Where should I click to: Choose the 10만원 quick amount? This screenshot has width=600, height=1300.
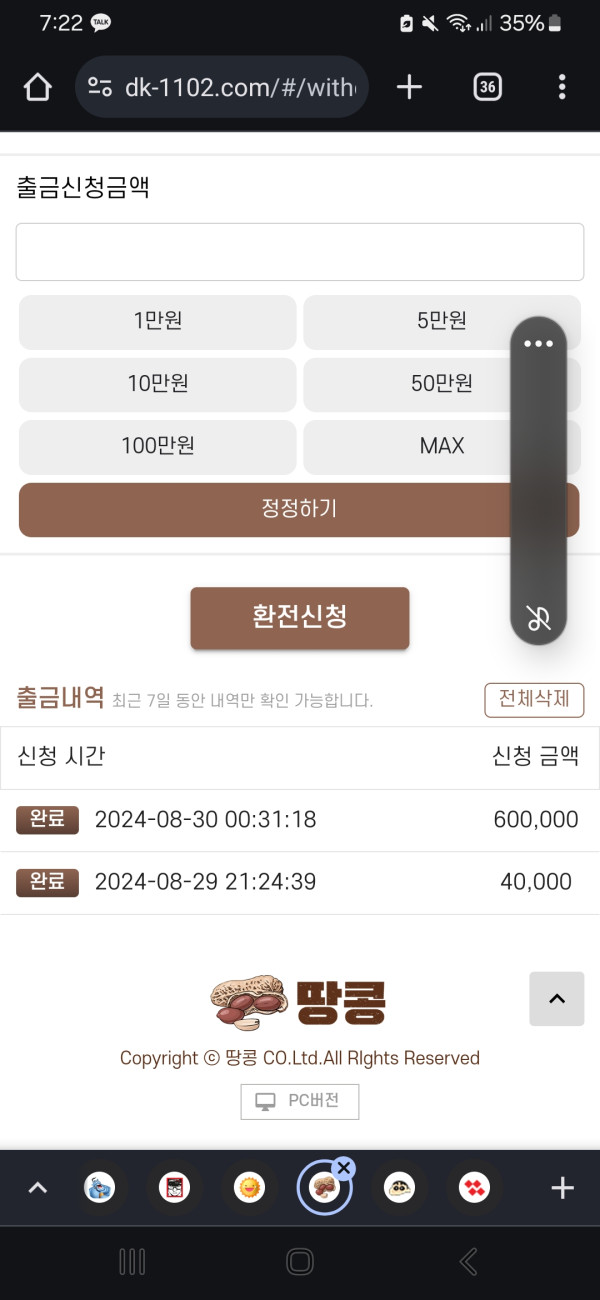click(x=157, y=383)
